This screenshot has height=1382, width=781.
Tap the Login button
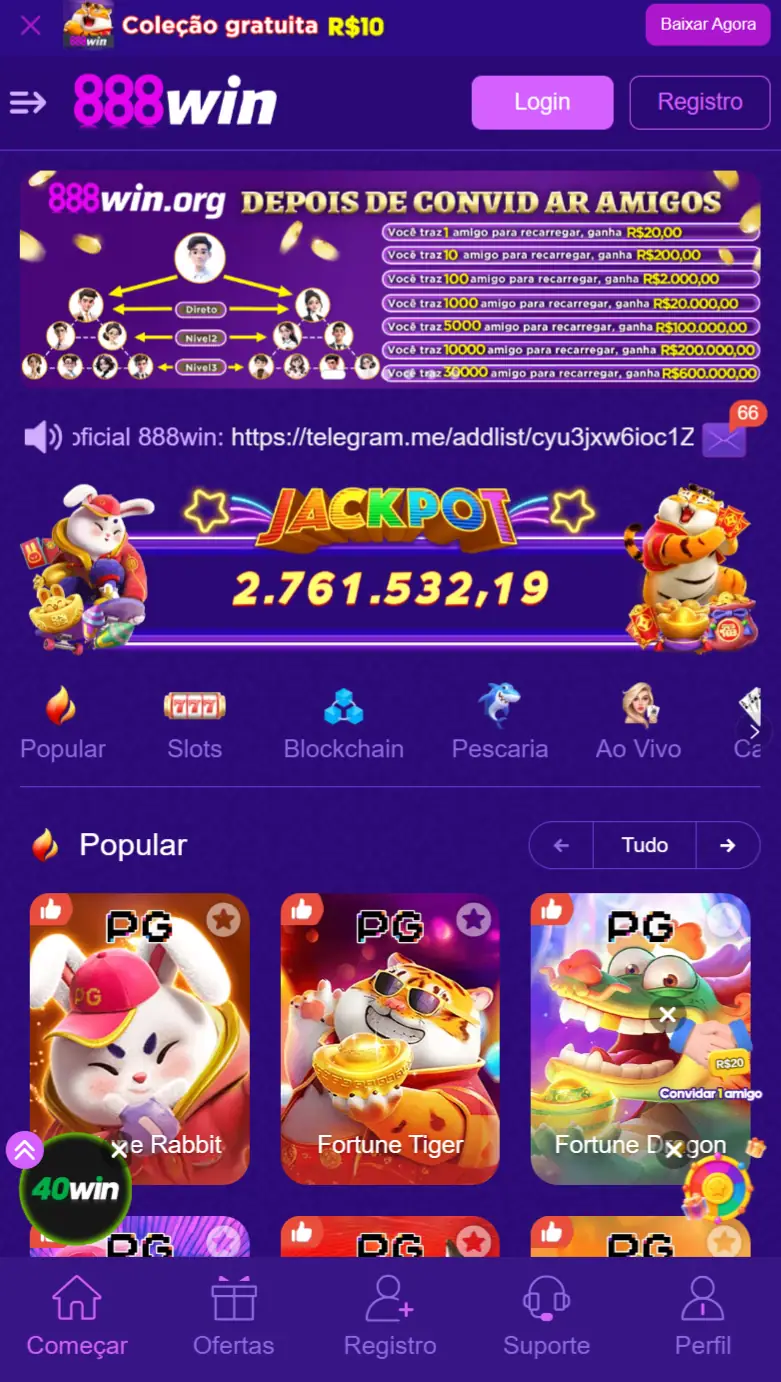542,102
